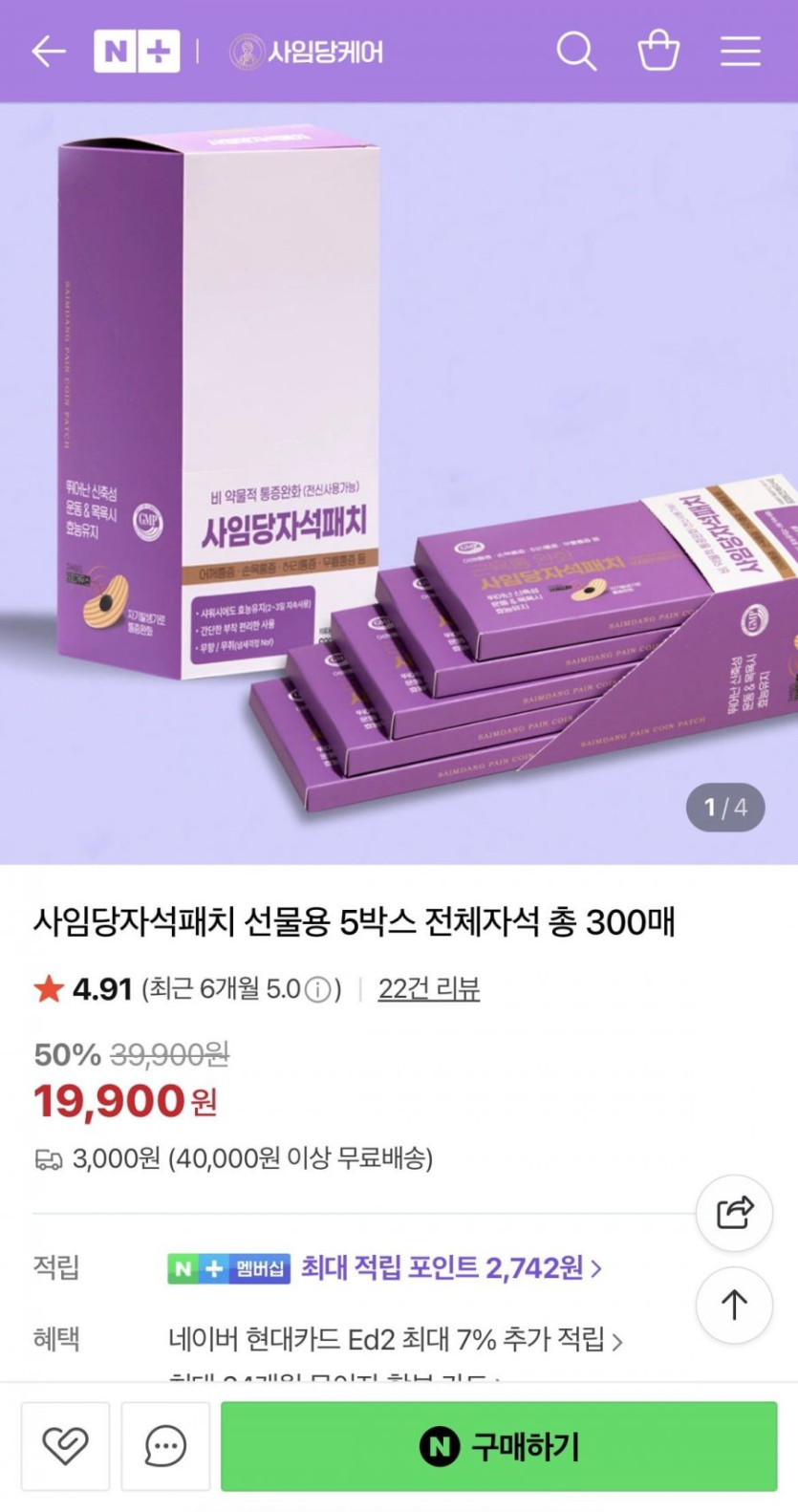Go back with the arrow icon

click(x=49, y=52)
